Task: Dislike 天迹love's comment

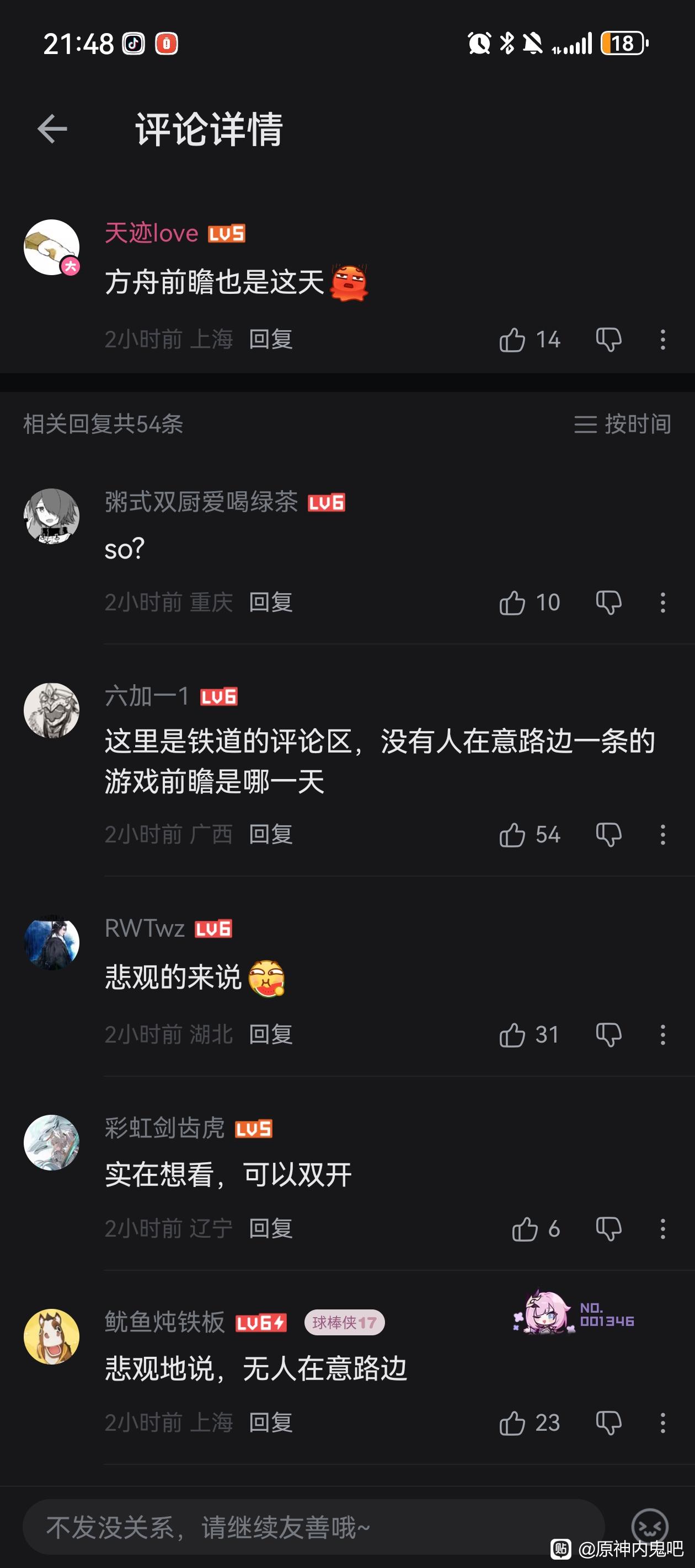Action: click(x=608, y=340)
